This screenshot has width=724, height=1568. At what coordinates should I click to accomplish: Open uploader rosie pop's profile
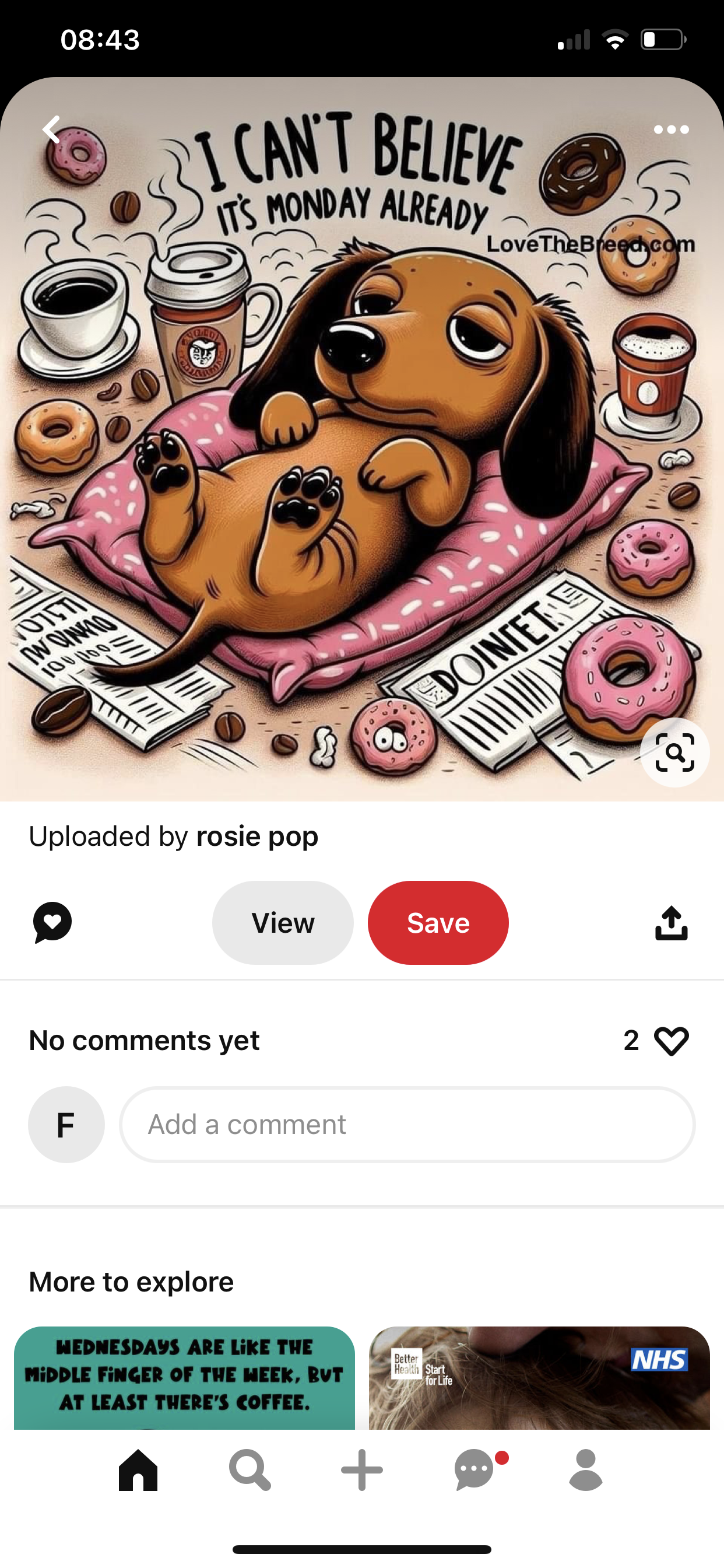256,836
